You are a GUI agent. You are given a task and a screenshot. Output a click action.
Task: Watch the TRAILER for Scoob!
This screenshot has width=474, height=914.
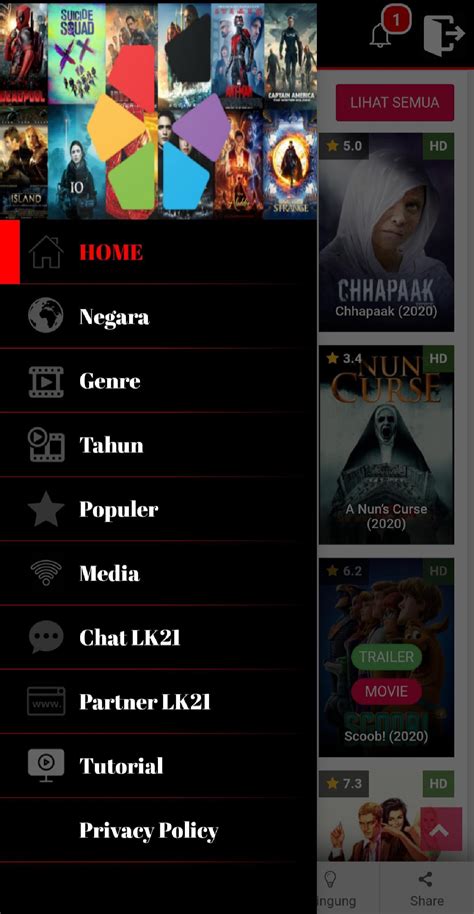[x=386, y=657]
